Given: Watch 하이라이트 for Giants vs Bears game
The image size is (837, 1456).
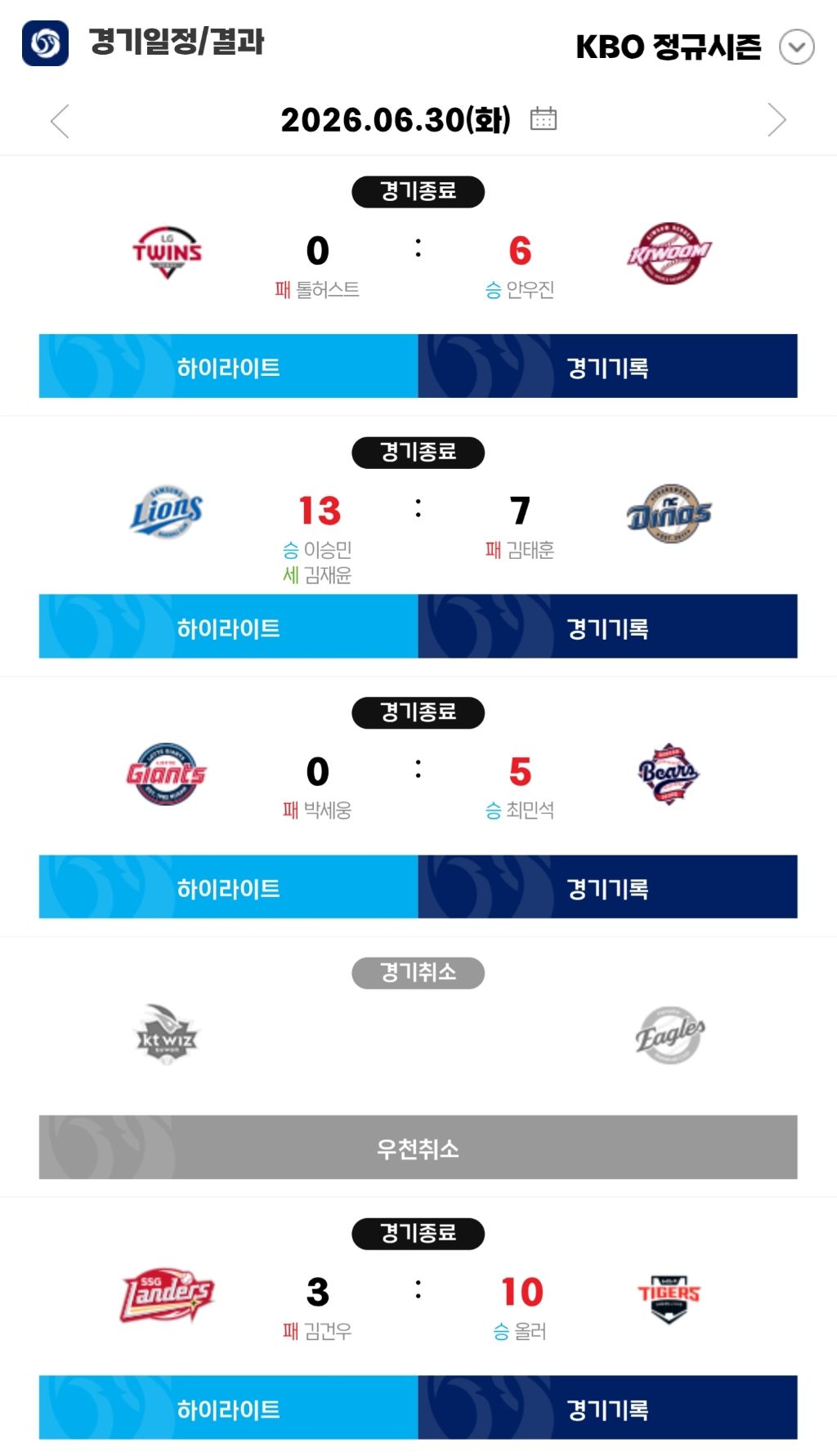Looking at the screenshot, I should [x=229, y=887].
